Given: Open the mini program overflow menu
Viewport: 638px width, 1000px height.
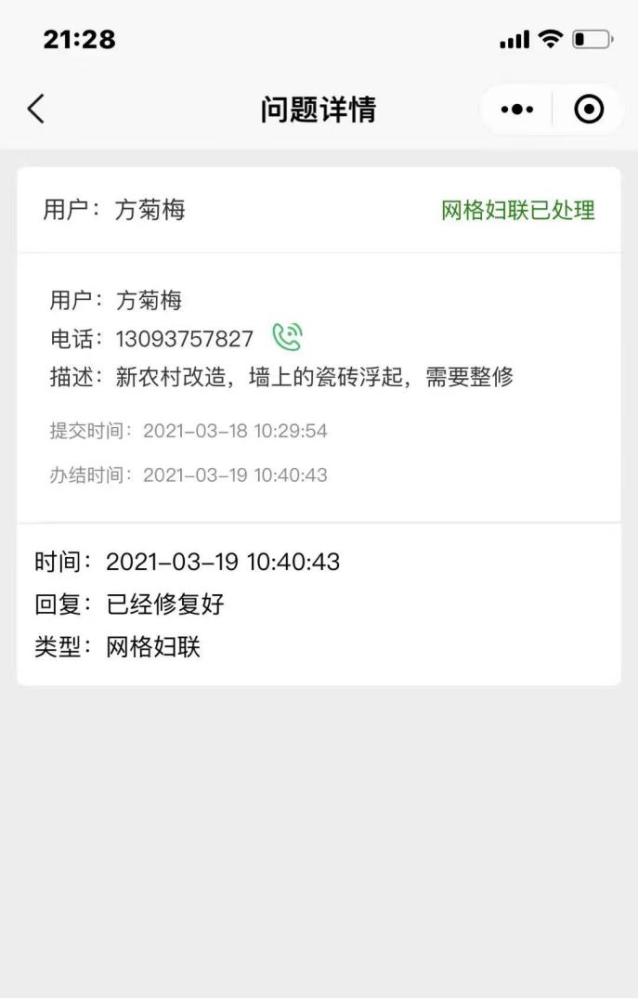Looking at the screenshot, I should click(517, 109).
